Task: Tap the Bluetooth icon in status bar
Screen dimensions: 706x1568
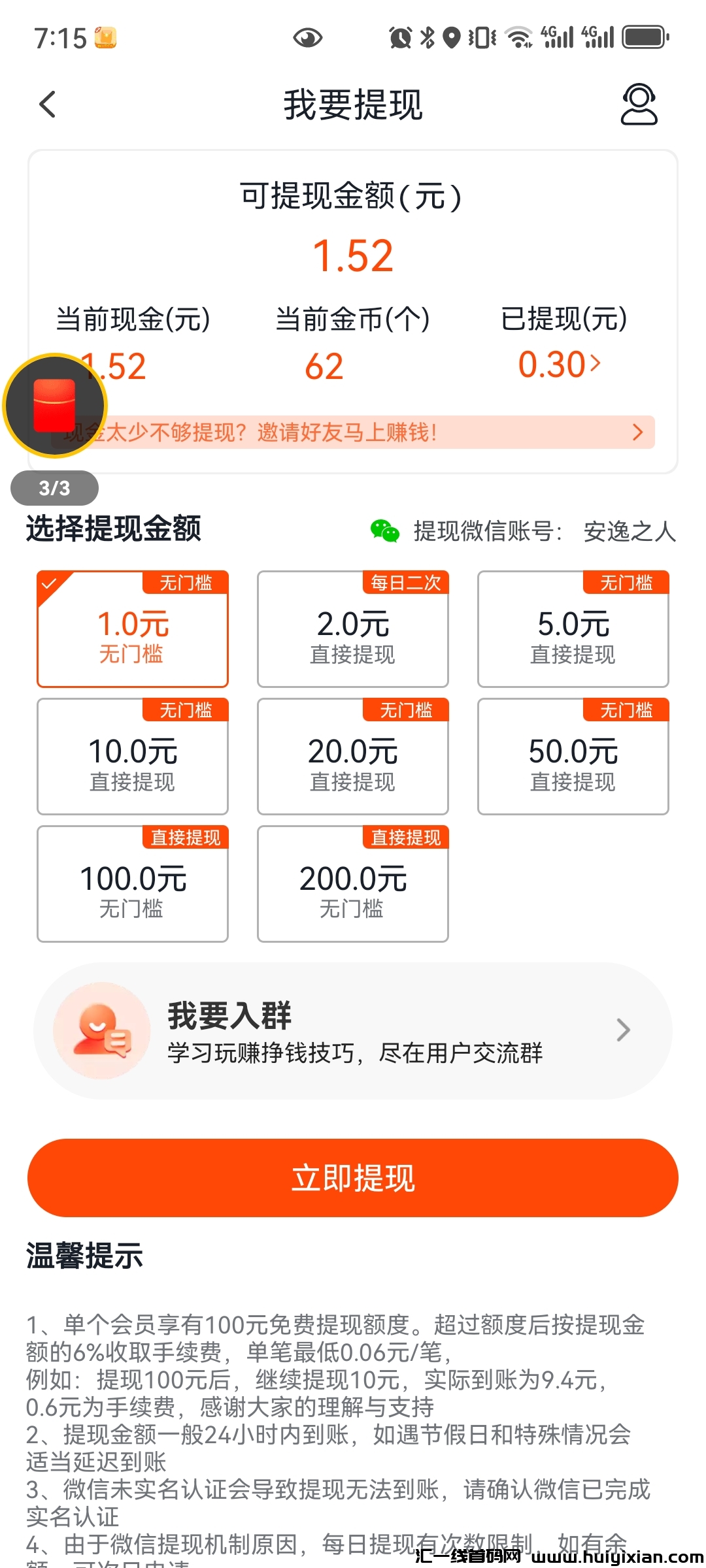Action: (428, 37)
